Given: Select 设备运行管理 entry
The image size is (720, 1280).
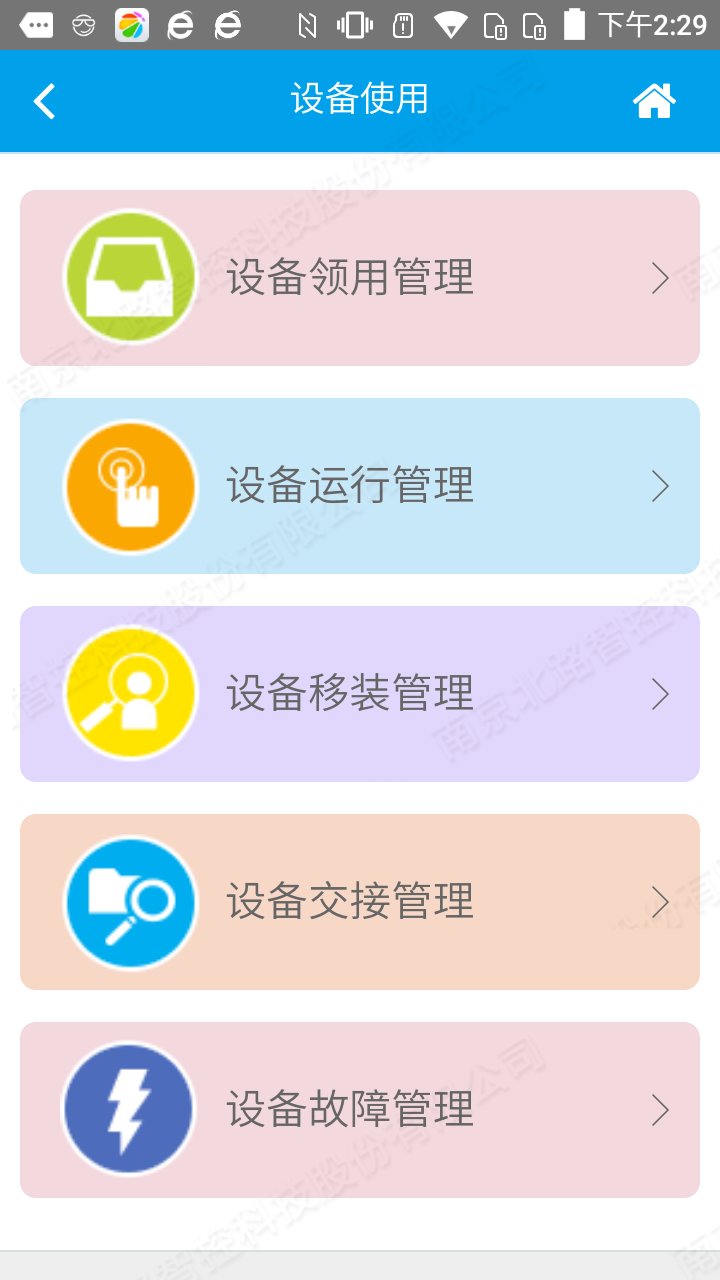Looking at the screenshot, I should point(360,486).
